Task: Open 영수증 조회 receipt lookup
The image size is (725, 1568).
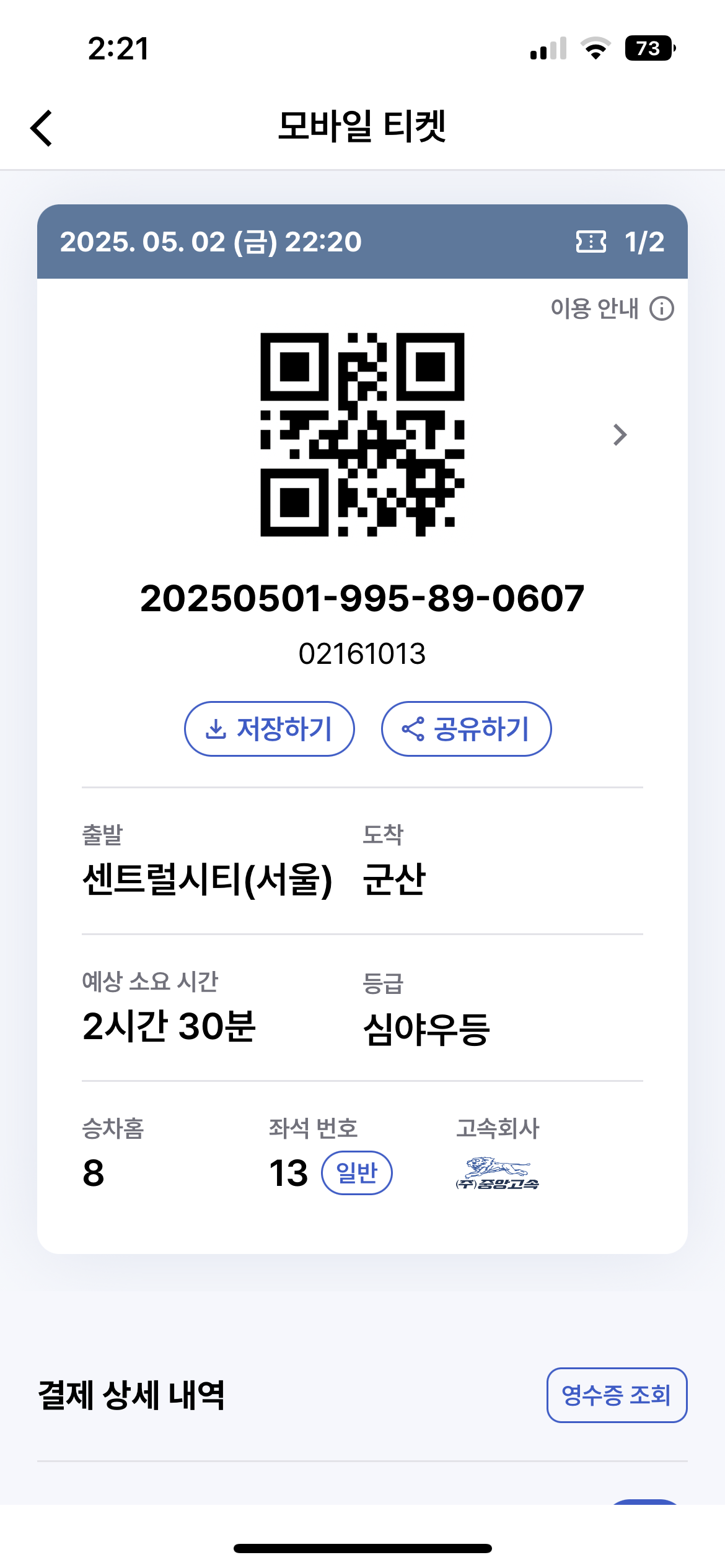Action: (617, 1395)
